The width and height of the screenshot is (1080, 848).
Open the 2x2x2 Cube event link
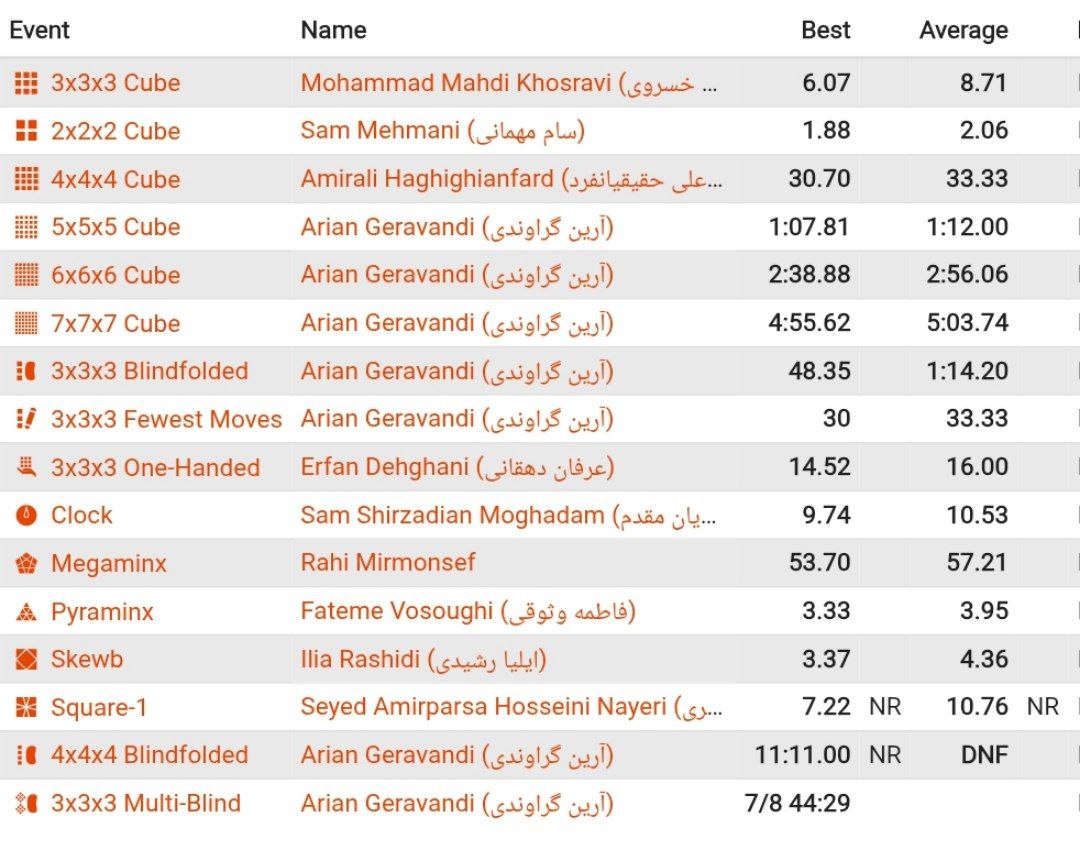pos(115,131)
